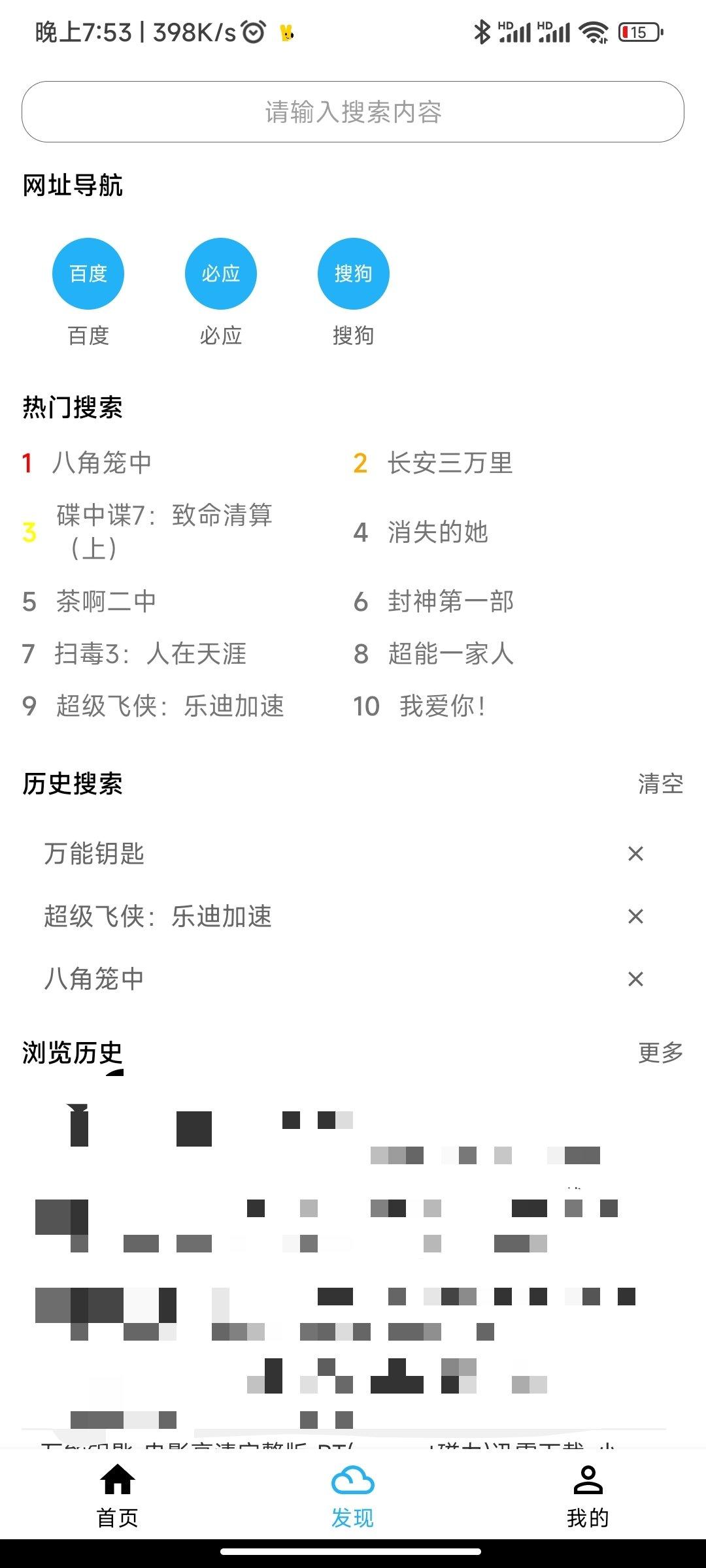706x1568 pixels.
Task: Open hot search 消失的她
Action: 438,533
